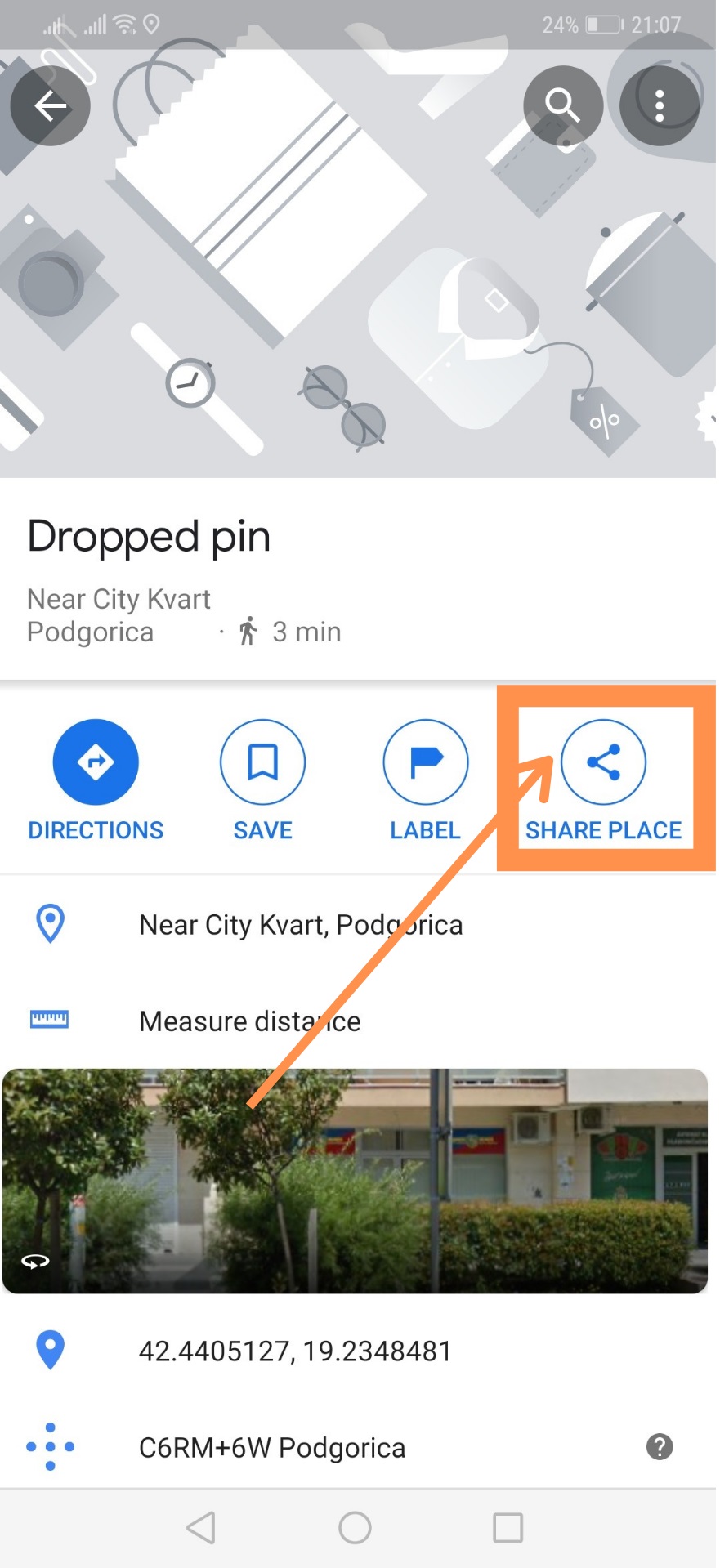Open the search magnifier icon
The height and width of the screenshot is (1568, 720).
pos(562,105)
